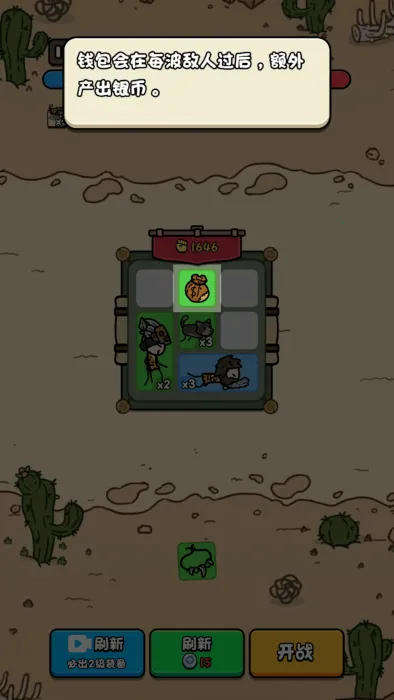Tap the green 刷新 button costing 15 coins

click(x=197, y=653)
